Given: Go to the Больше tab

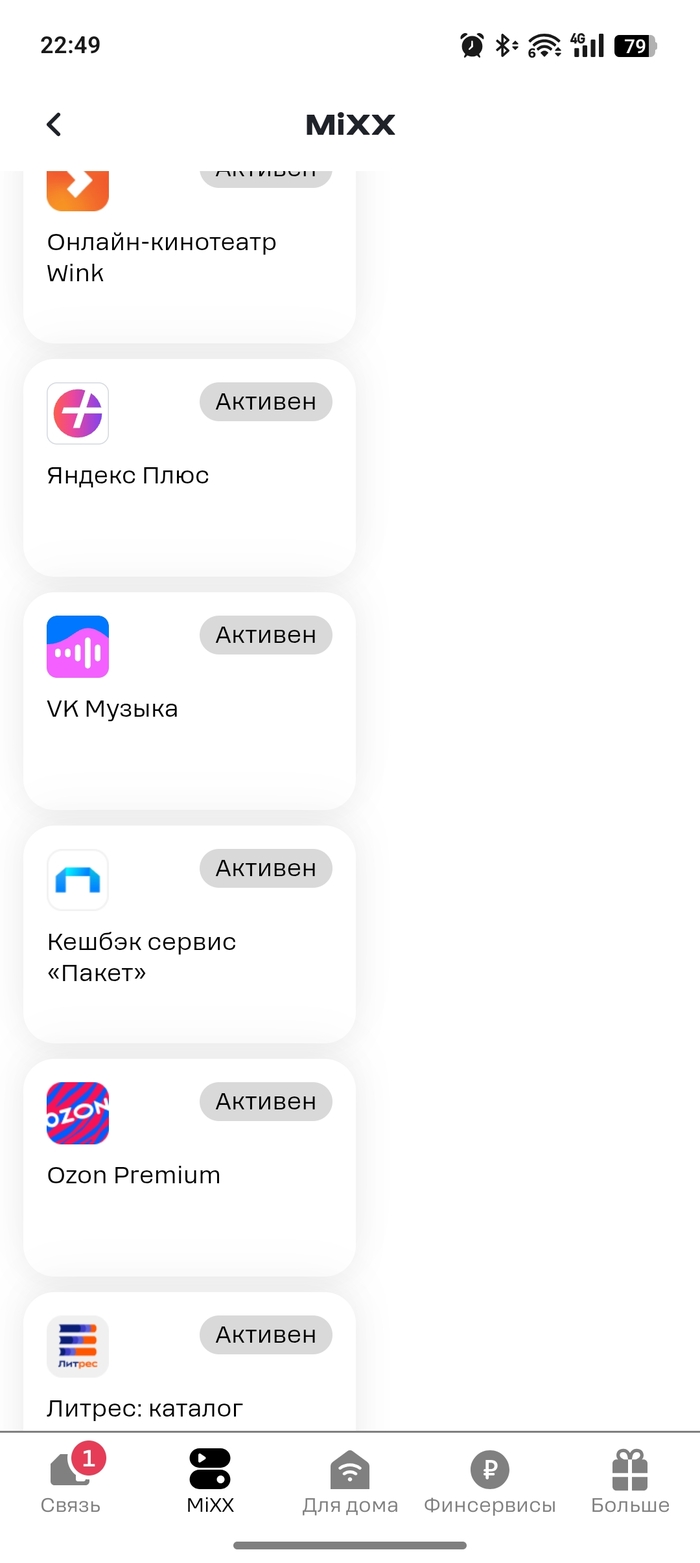Looking at the screenshot, I should click(630, 1482).
